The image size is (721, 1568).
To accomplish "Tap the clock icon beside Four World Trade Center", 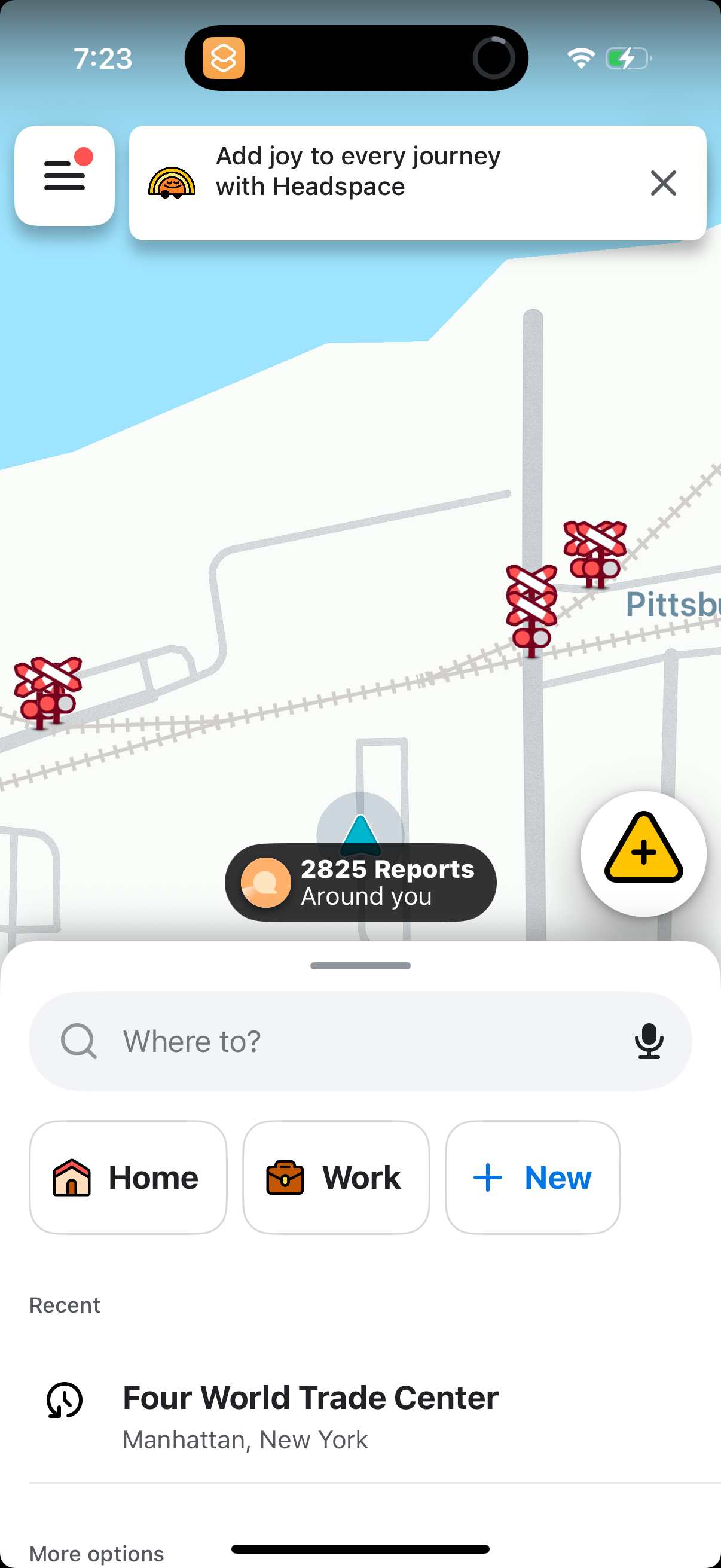I will [x=63, y=1400].
